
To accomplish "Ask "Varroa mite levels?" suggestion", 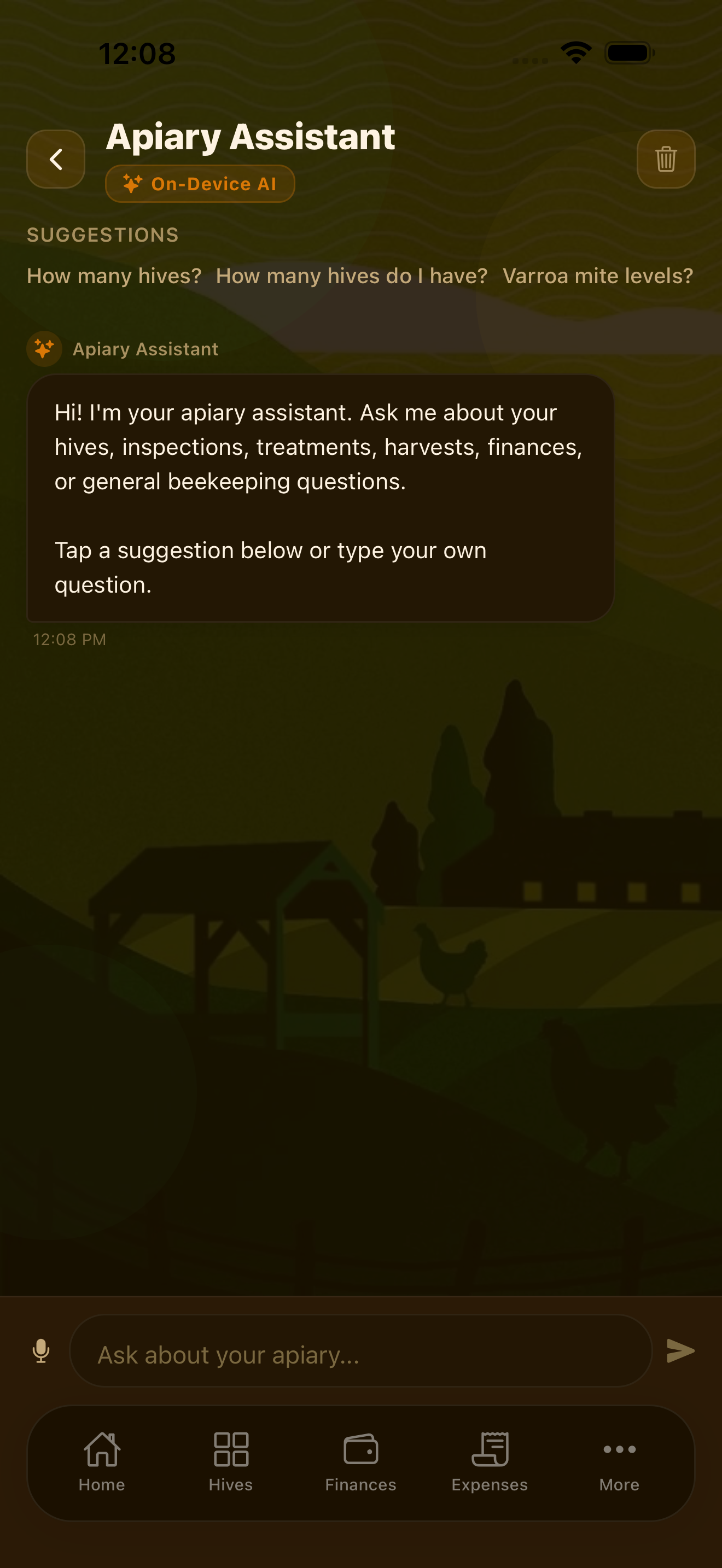I will tap(597, 276).
